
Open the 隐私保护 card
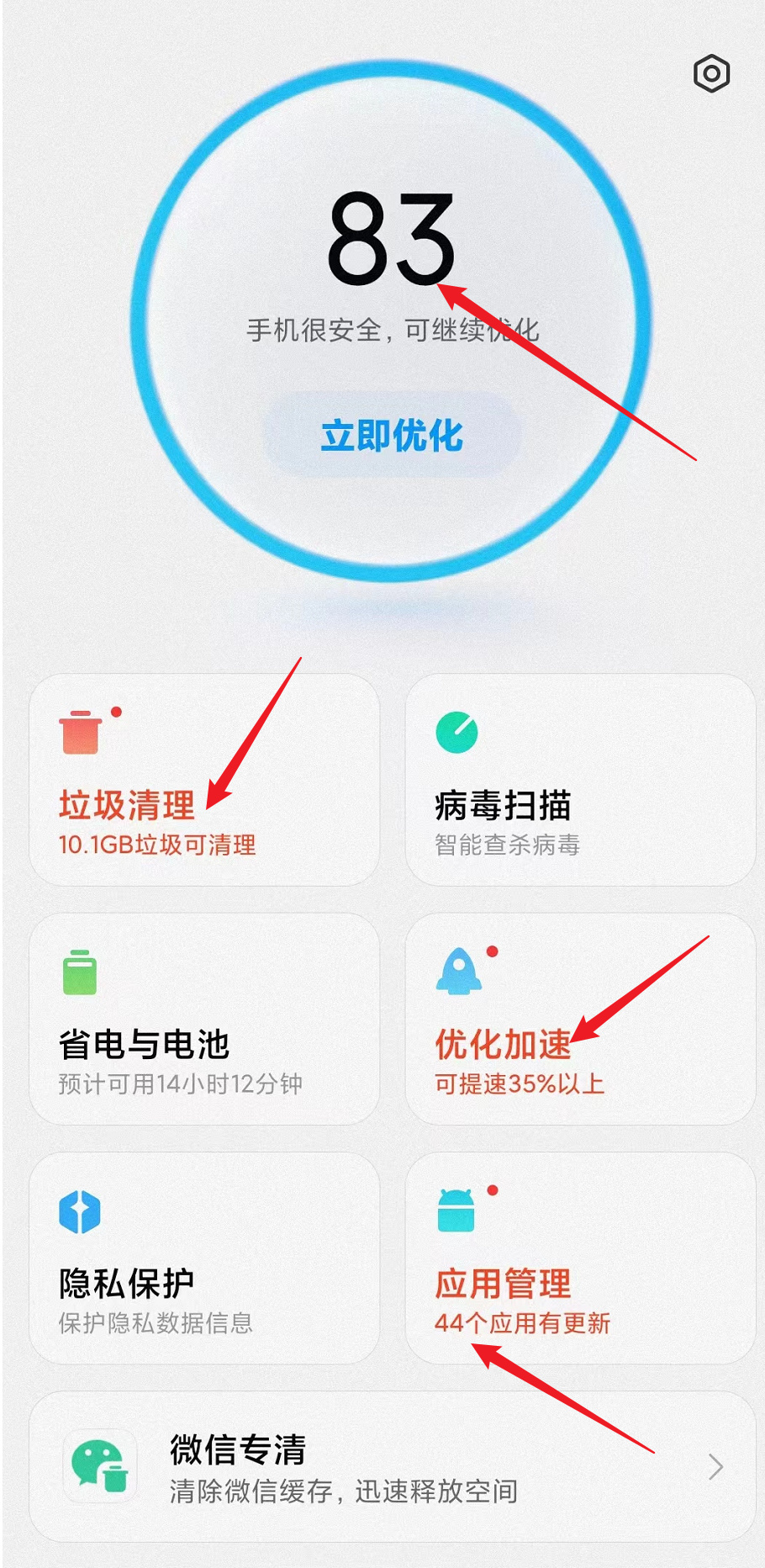(204, 1258)
